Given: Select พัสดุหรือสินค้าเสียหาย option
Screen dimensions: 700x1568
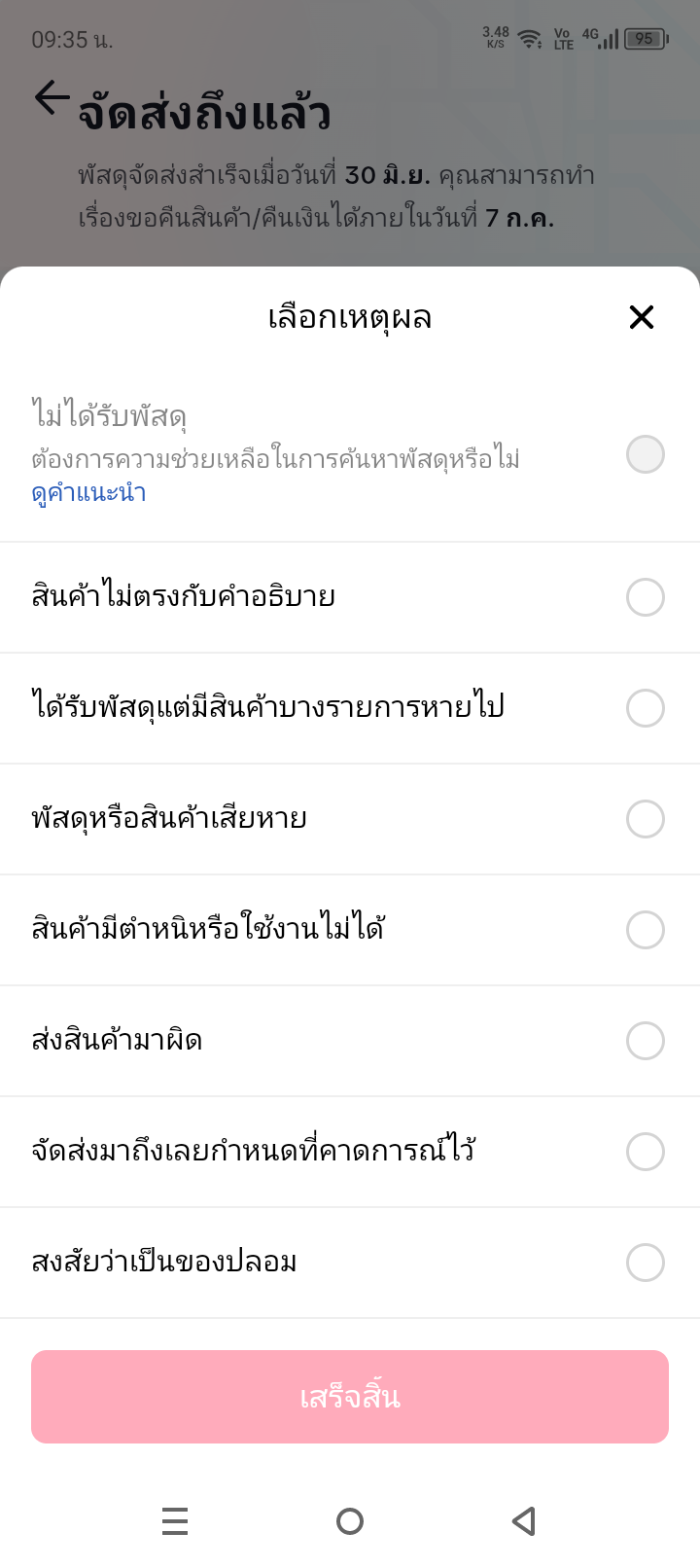Looking at the screenshot, I should (350, 819).
